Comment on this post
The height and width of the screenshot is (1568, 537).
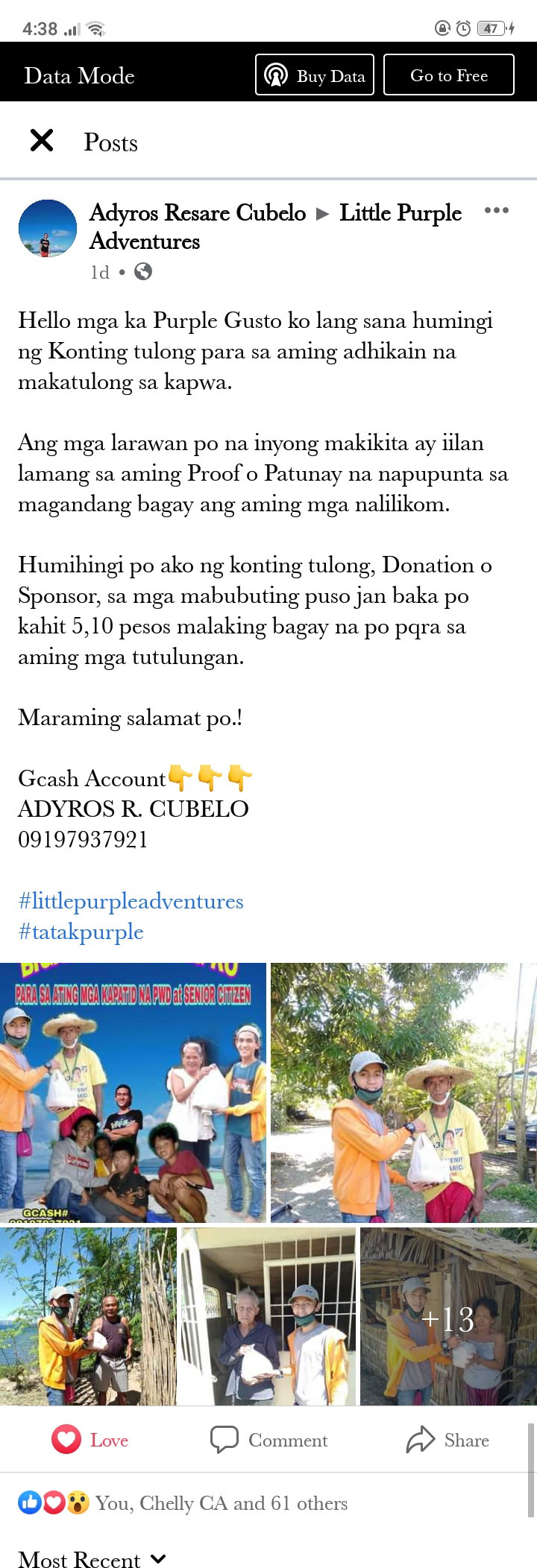point(268,1440)
